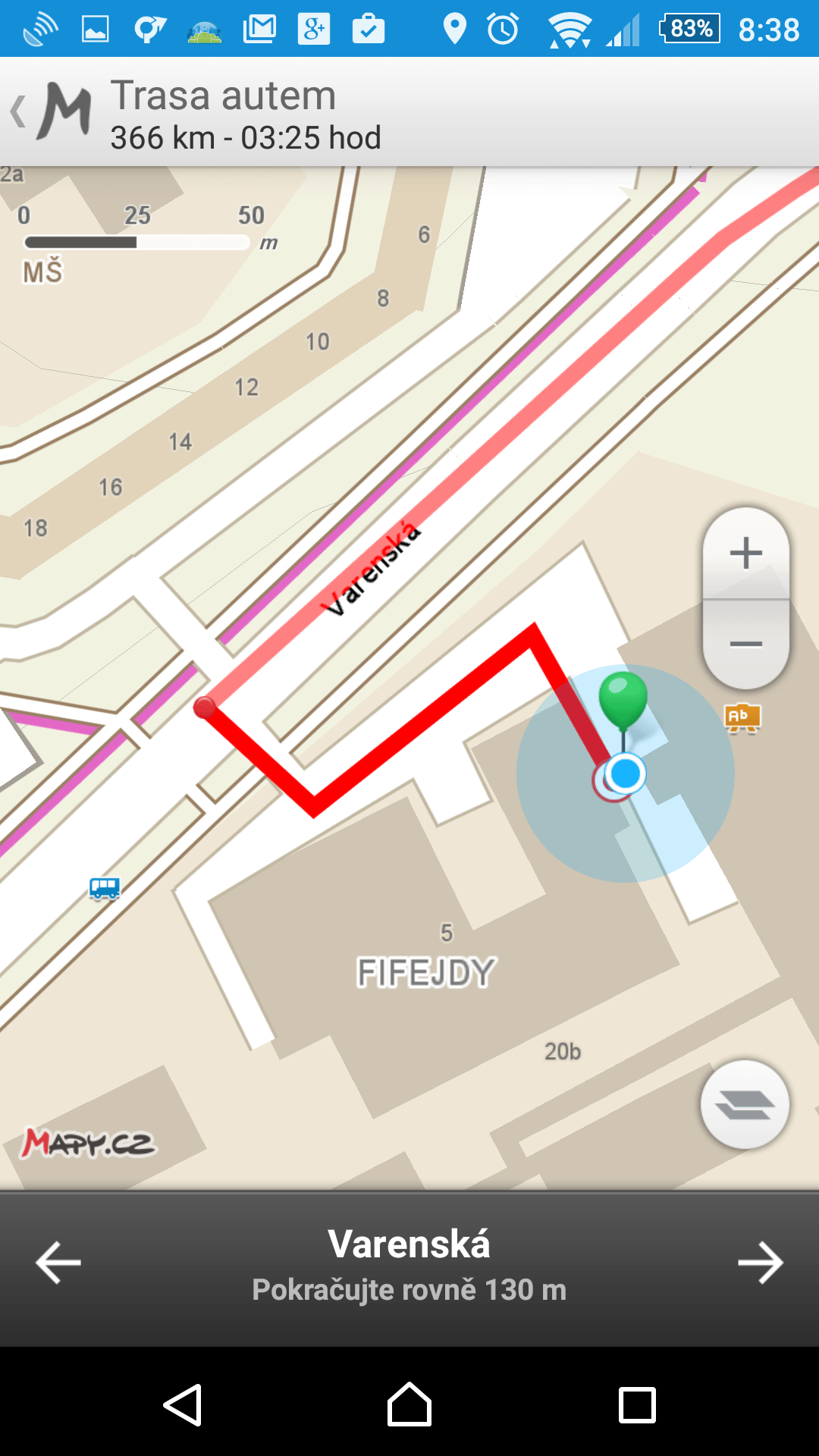Show the next route instruction

click(x=761, y=1263)
